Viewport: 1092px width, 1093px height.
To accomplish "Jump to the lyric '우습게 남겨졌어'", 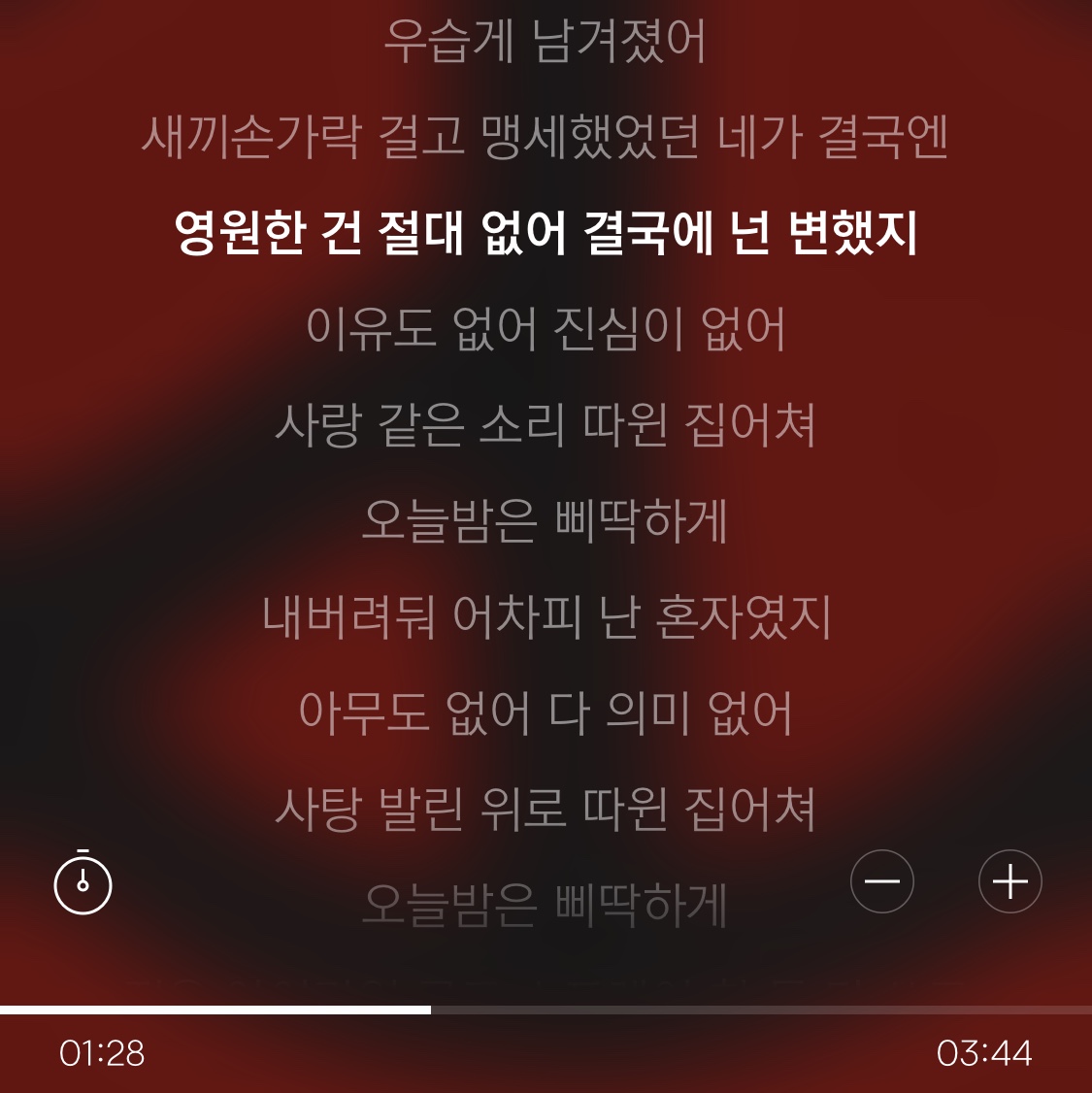I will pyautogui.click(x=546, y=42).
